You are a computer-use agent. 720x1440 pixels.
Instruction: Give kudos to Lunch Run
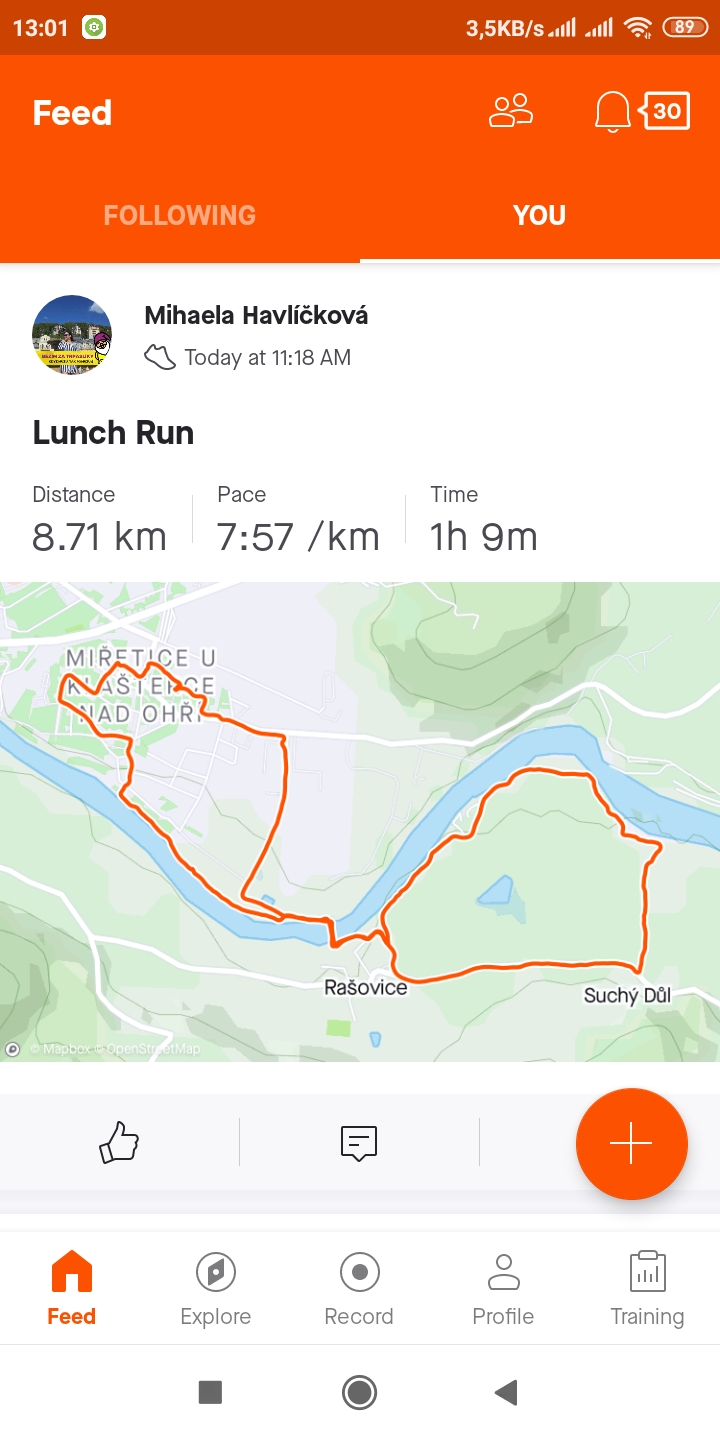(119, 1141)
